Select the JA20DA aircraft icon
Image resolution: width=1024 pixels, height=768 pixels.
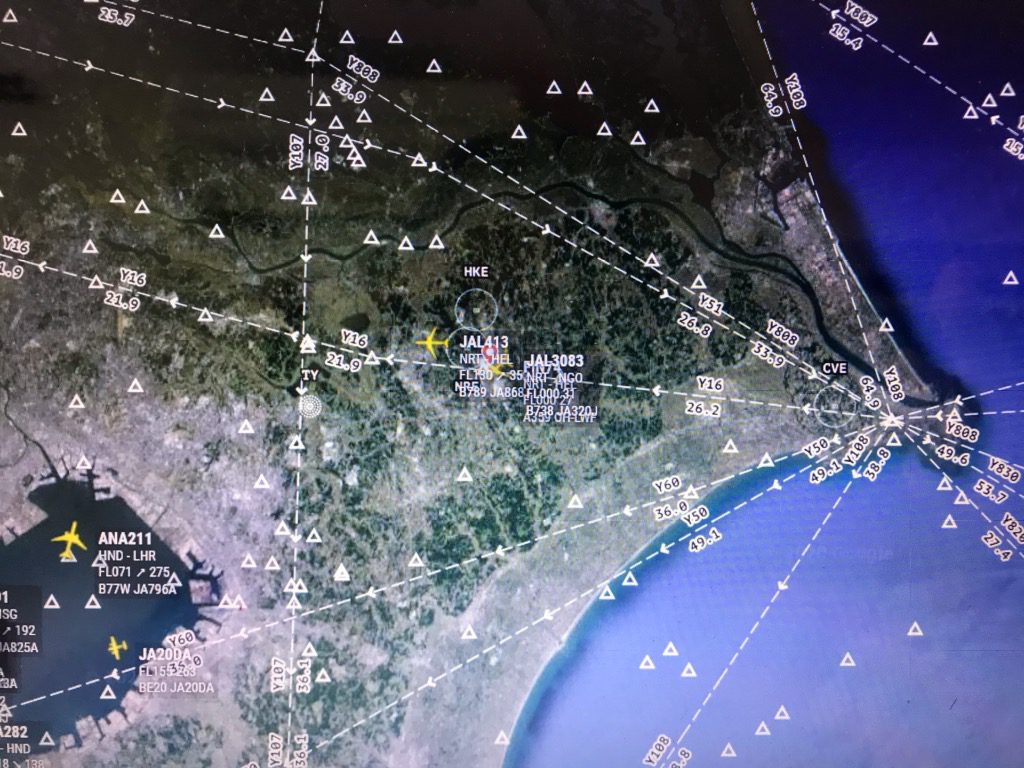click(118, 647)
